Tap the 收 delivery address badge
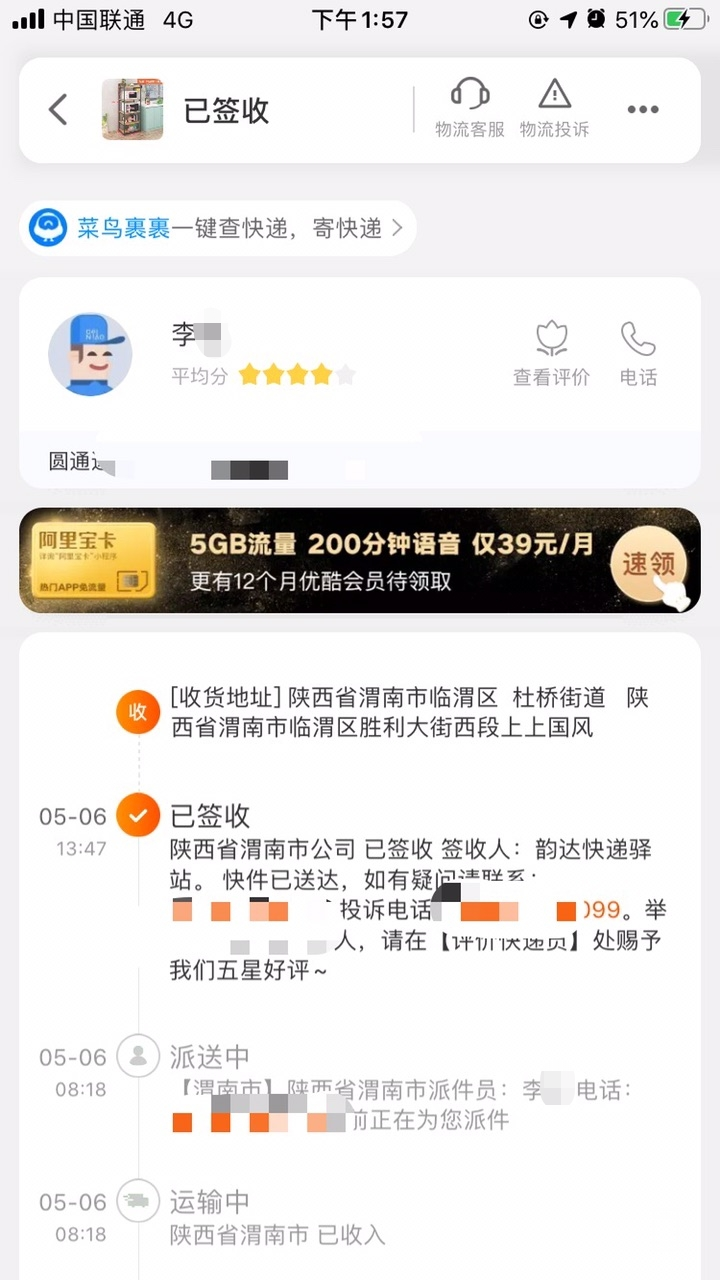 (138, 712)
